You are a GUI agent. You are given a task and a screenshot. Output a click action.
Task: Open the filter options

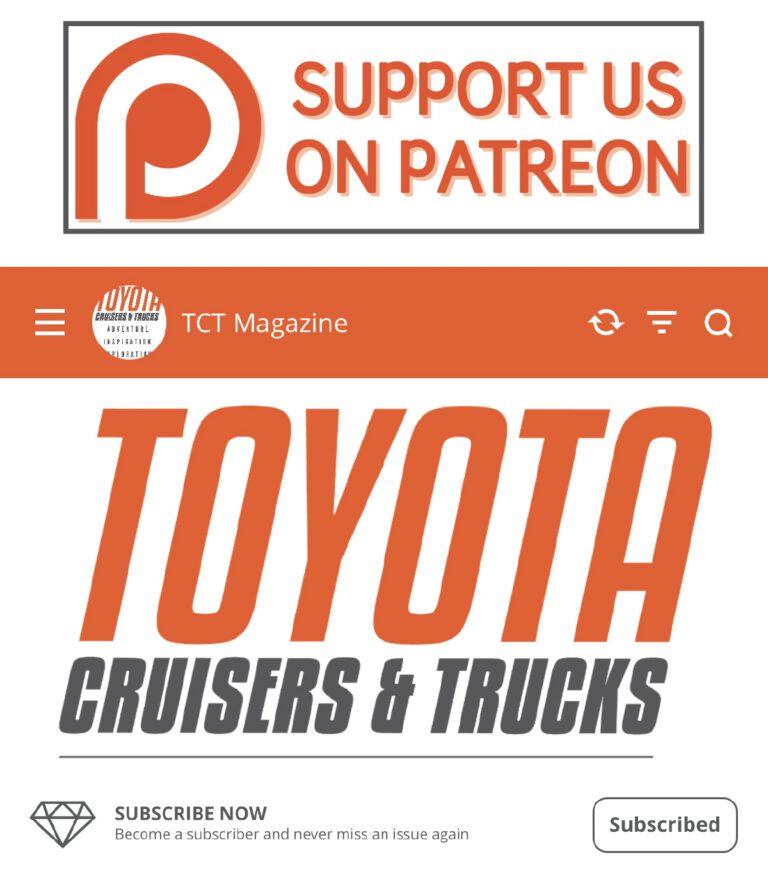tap(661, 323)
